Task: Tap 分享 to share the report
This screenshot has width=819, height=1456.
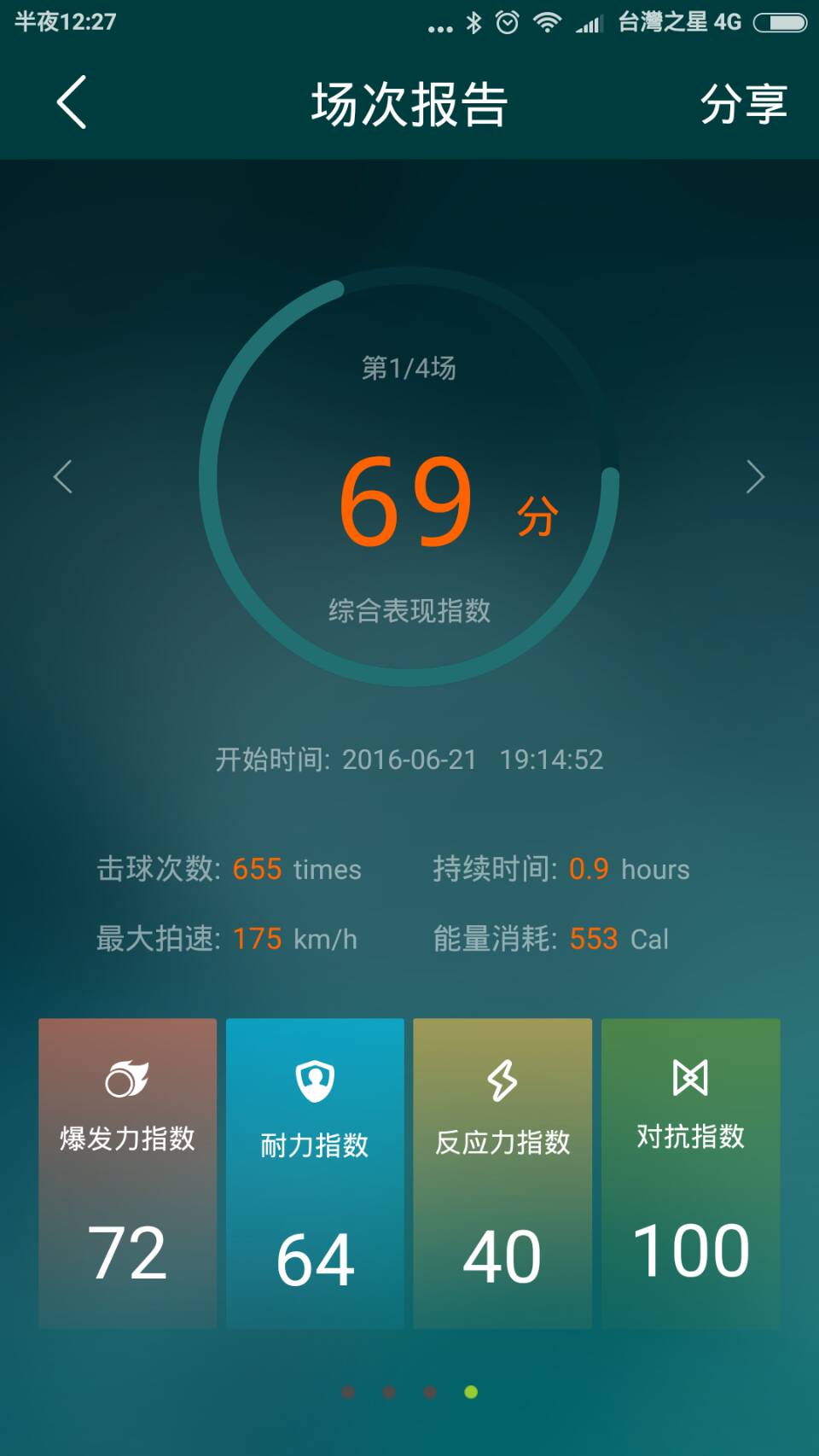Action: [743, 104]
